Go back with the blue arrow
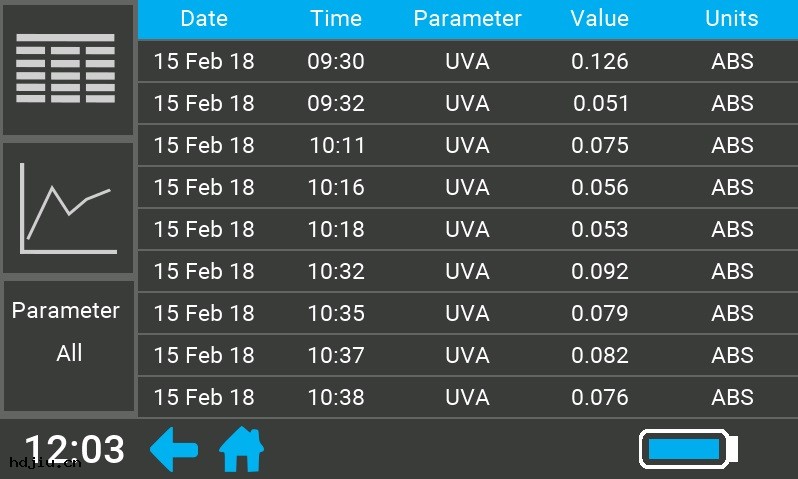This screenshot has width=798, height=479. [174, 449]
